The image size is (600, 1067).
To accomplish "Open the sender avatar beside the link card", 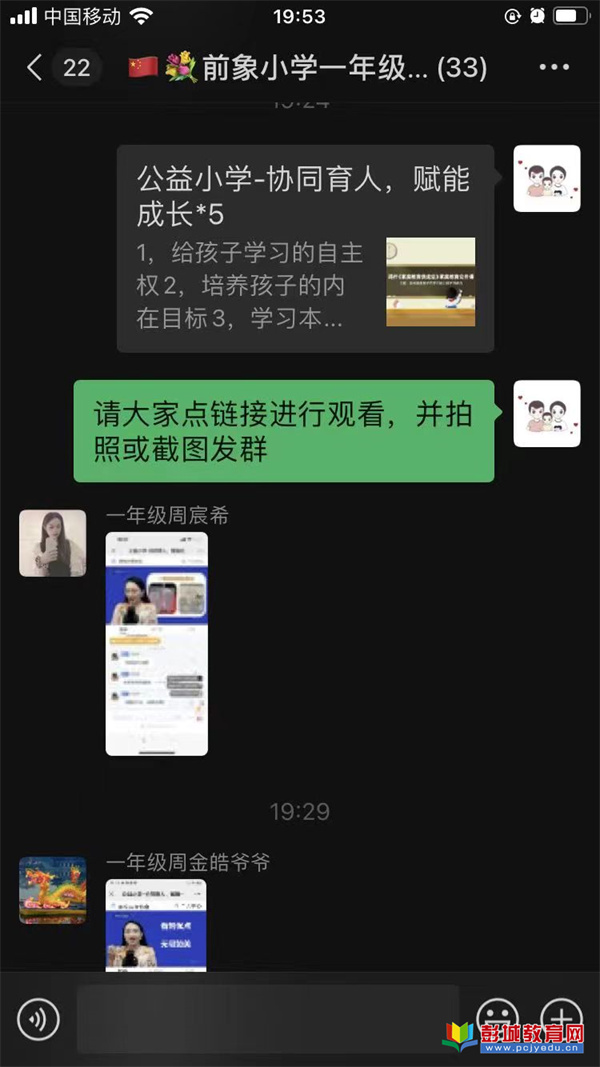I will point(547,178).
